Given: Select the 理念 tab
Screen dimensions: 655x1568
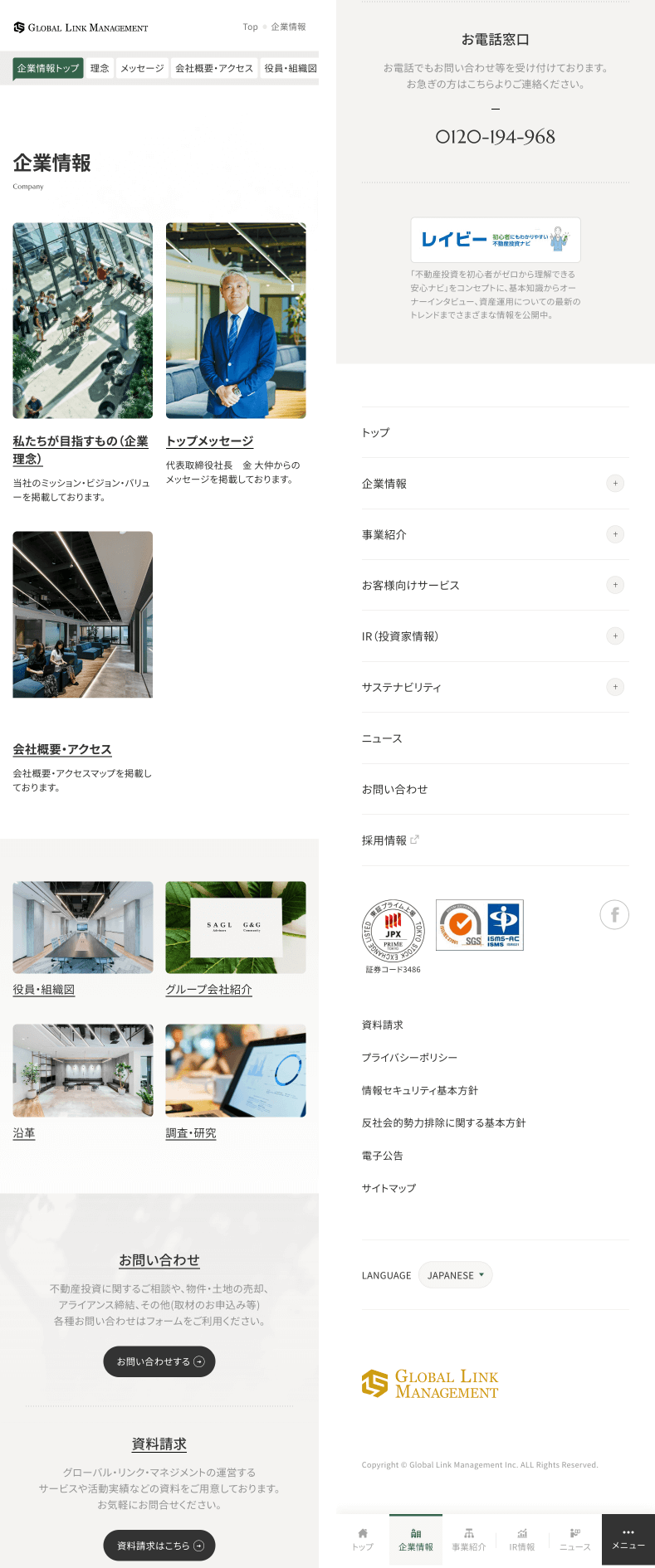Looking at the screenshot, I should 100,68.
